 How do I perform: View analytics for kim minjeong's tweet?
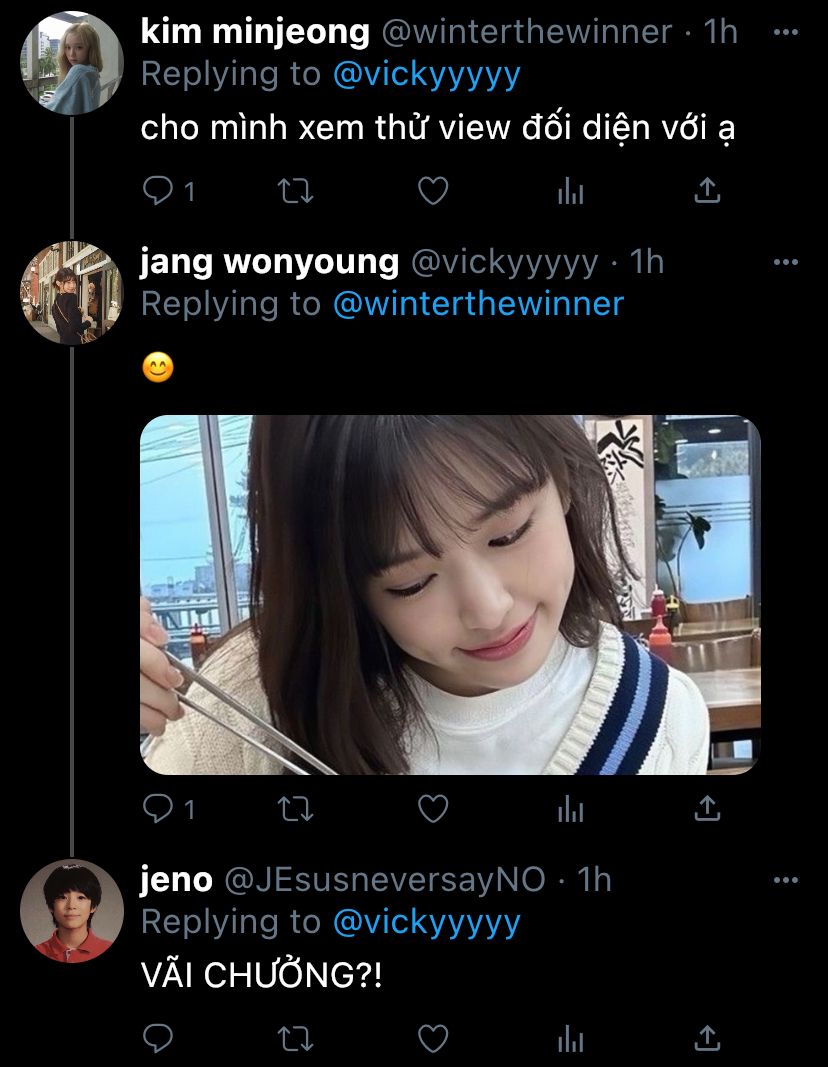pyautogui.click(x=570, y=192)
